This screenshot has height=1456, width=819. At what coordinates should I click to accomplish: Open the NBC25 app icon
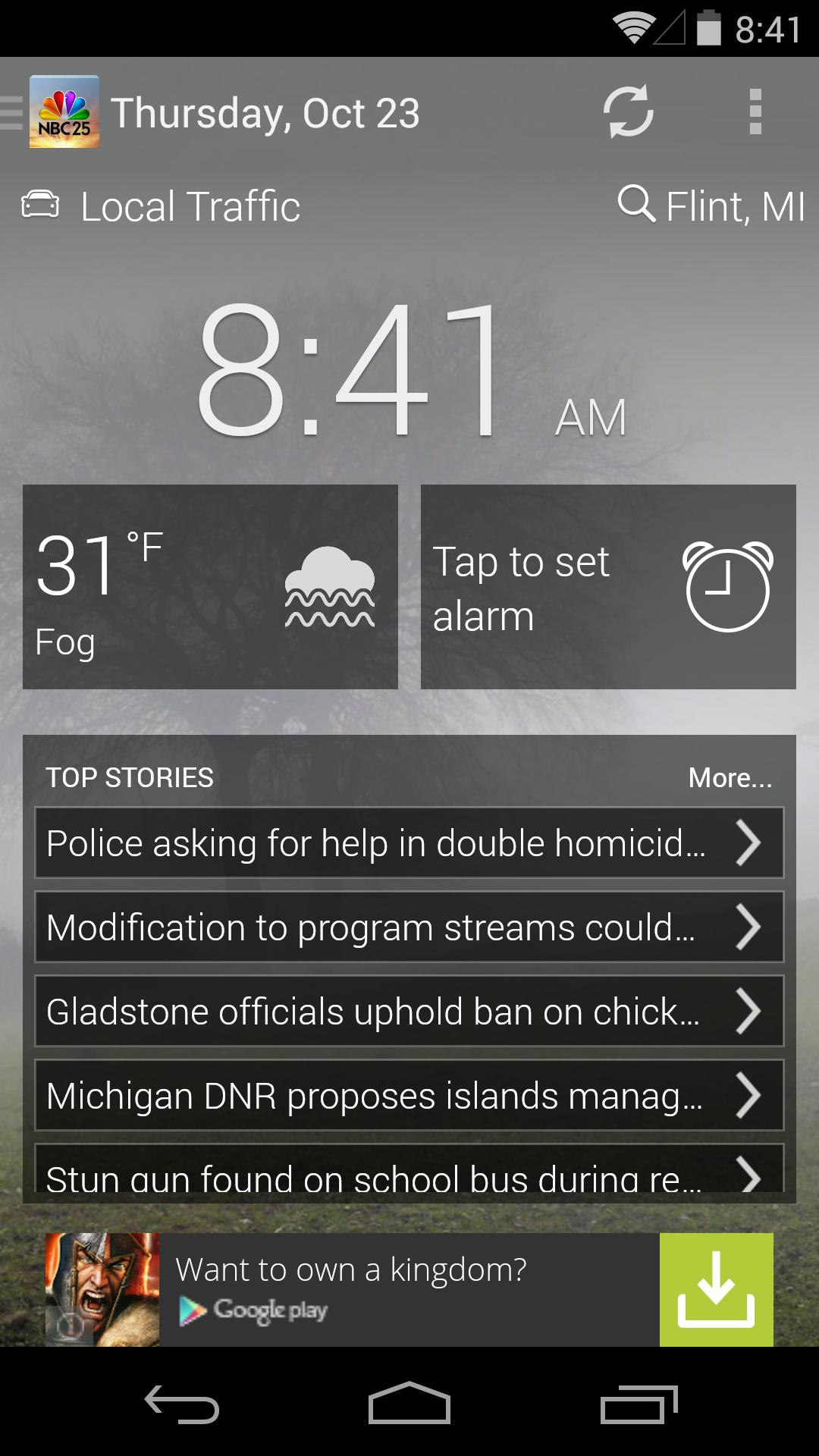(64, 112)
